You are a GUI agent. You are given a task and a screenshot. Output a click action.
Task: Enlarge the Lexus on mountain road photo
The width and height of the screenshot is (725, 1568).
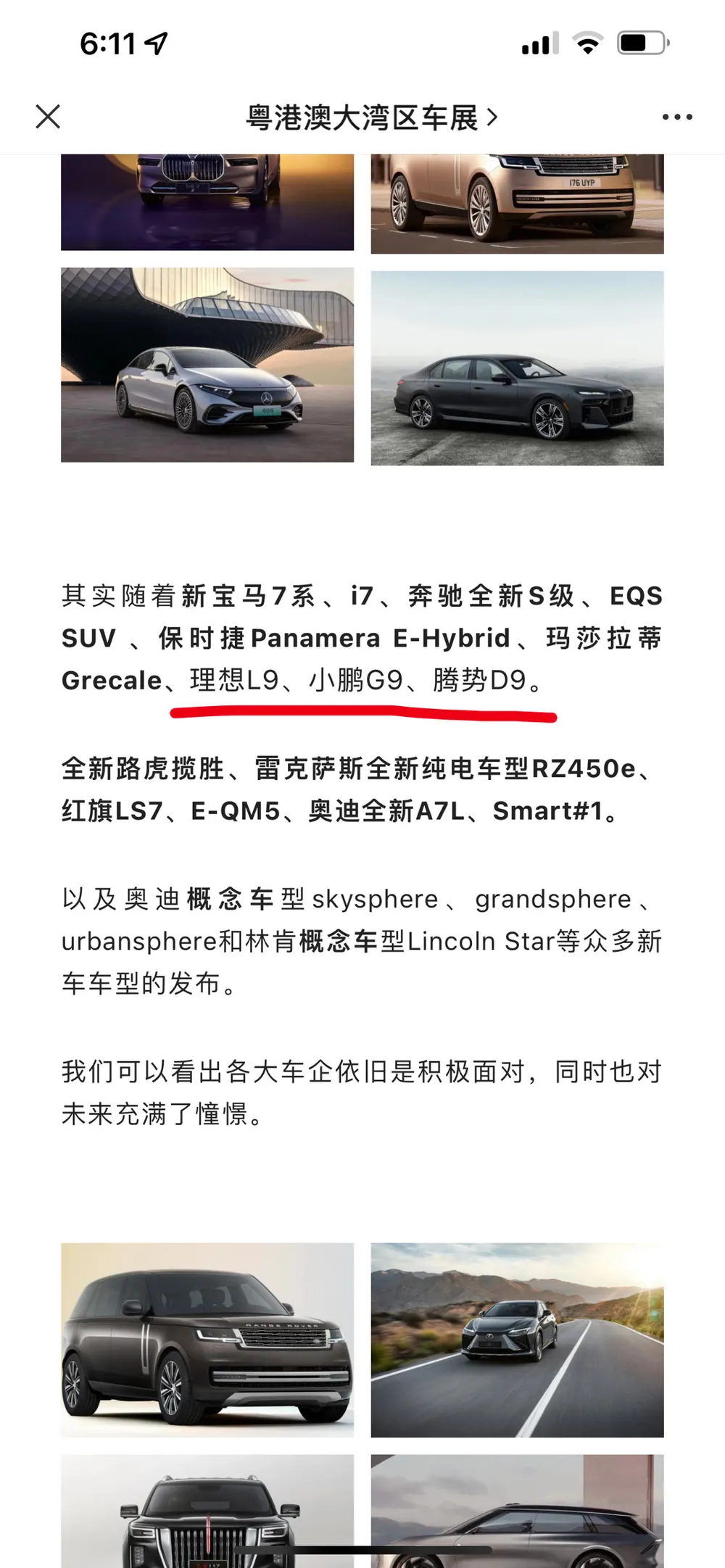tap(517, 1340)
